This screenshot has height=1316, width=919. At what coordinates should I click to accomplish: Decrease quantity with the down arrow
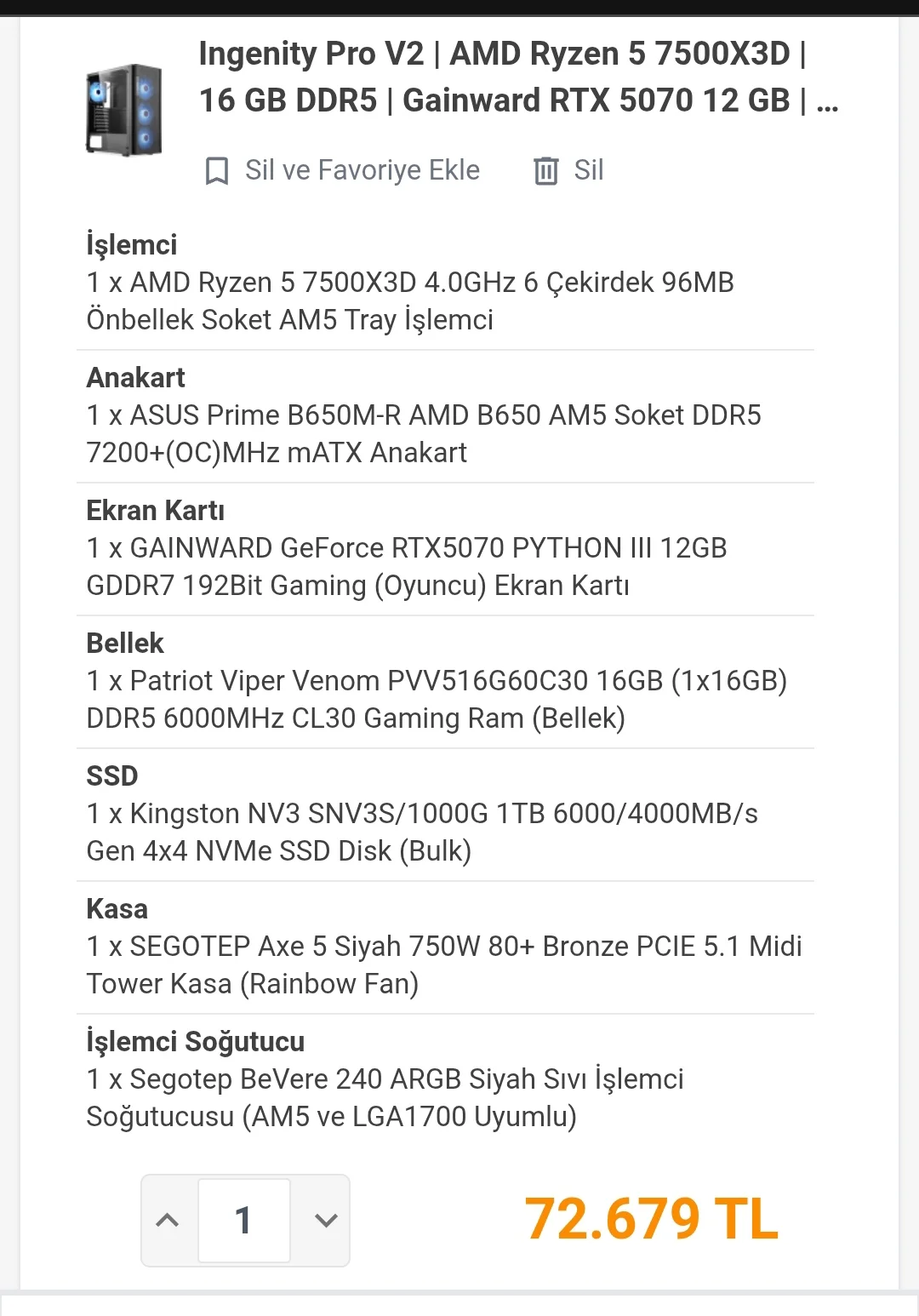tap(326, 1220)
